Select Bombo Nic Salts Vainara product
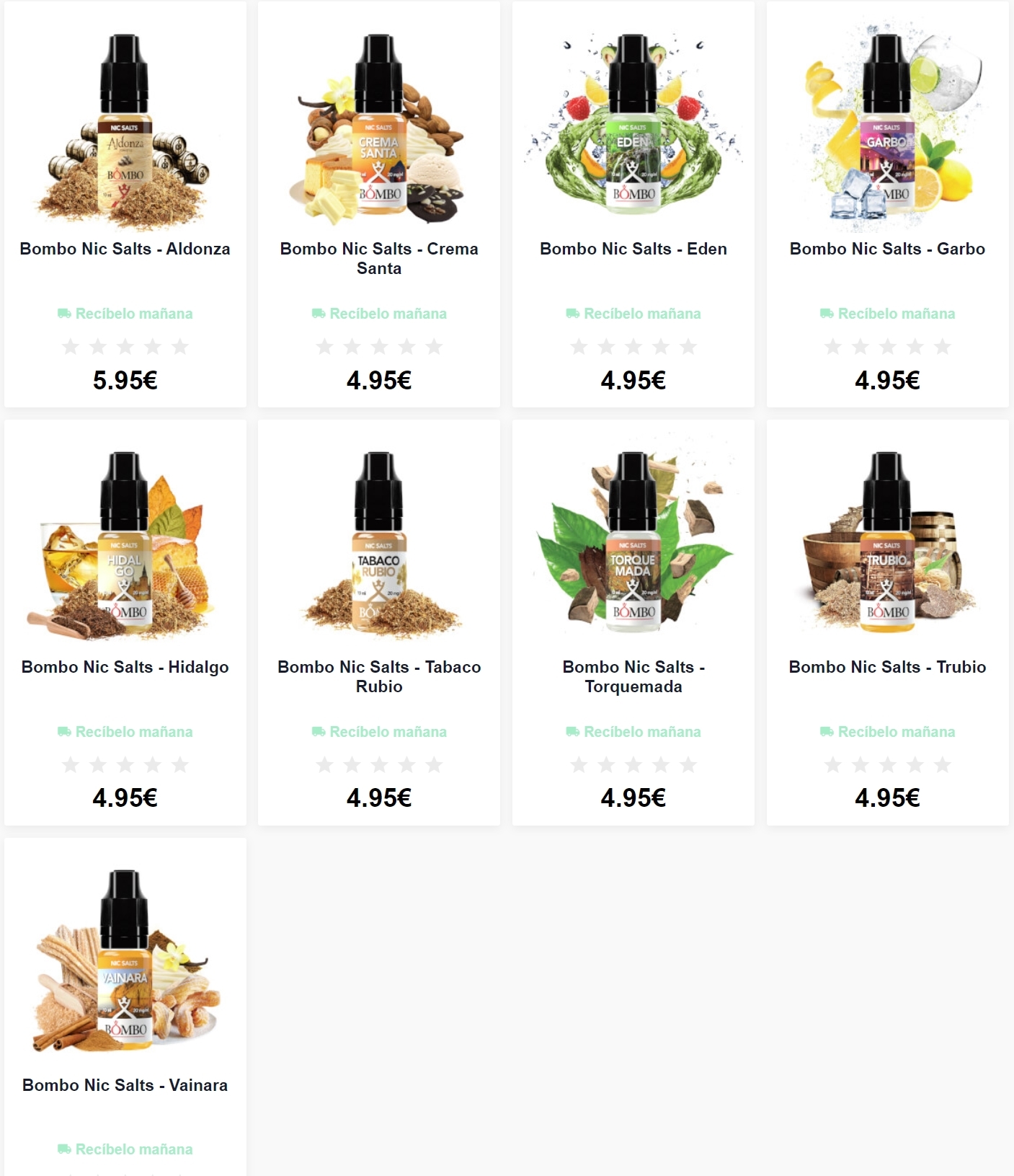The width and height of the screenshot is (1014, 1176). click(125, 1085)
